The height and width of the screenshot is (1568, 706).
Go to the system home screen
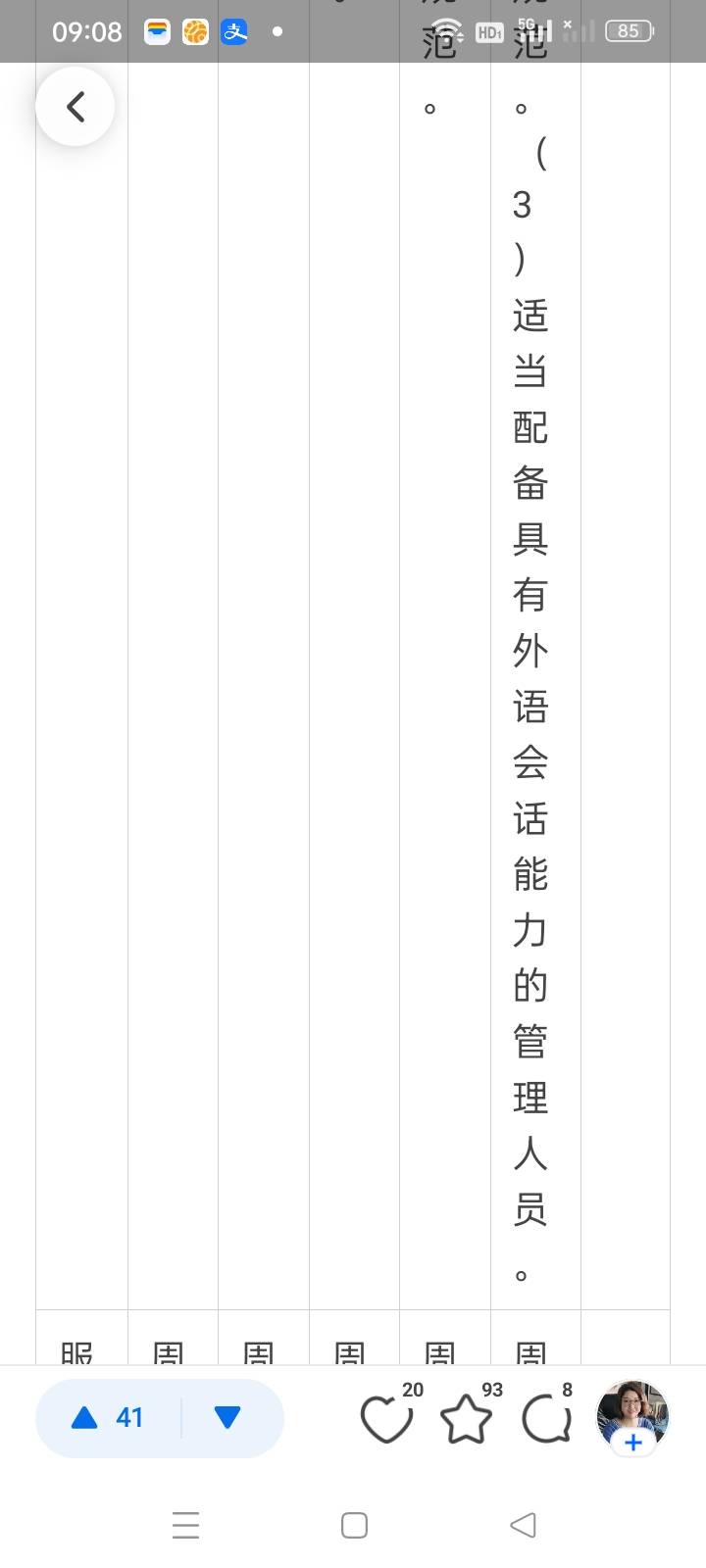[354, 1525]
